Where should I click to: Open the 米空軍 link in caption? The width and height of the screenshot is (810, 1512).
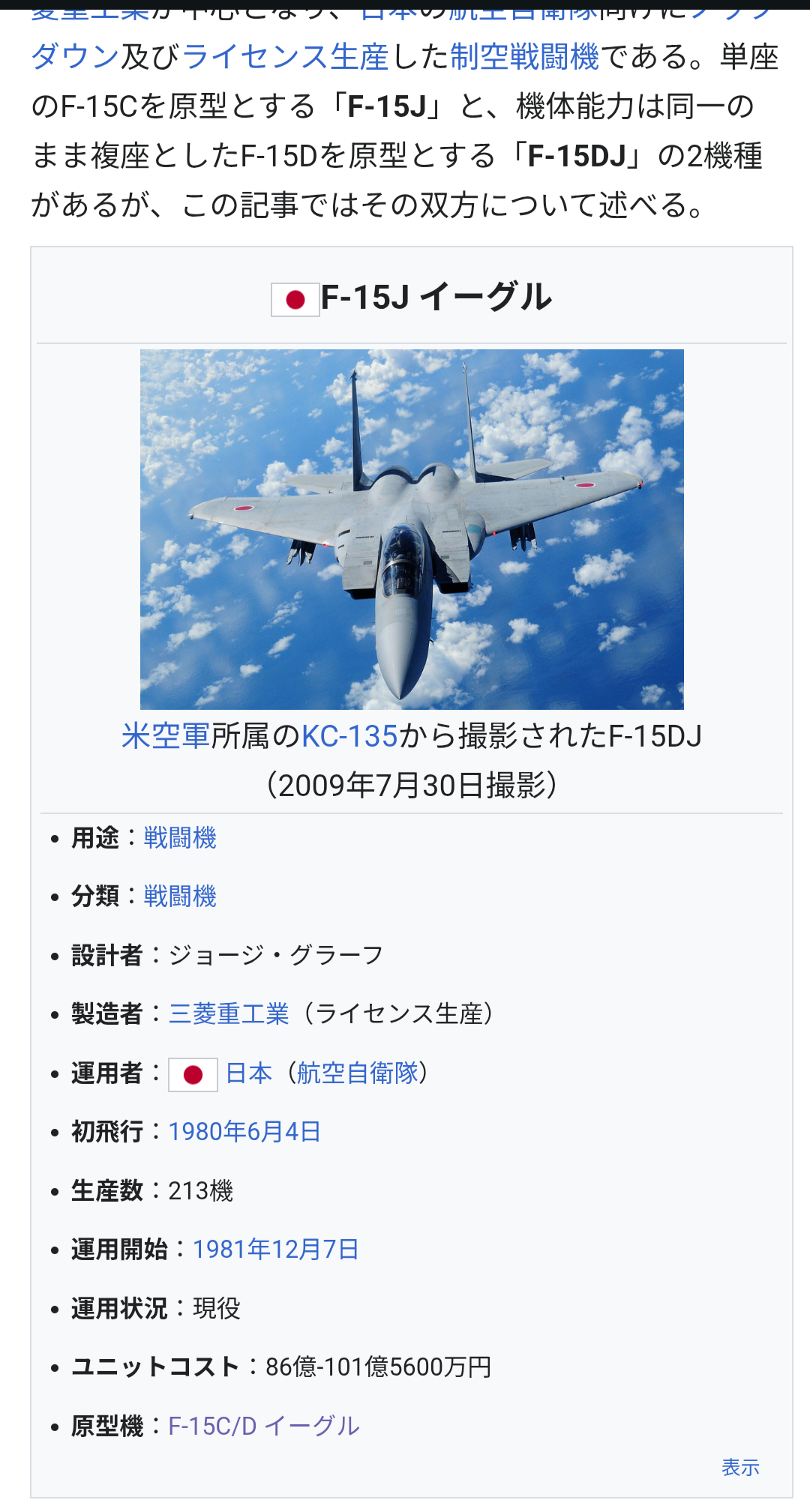tap(166, 736)
